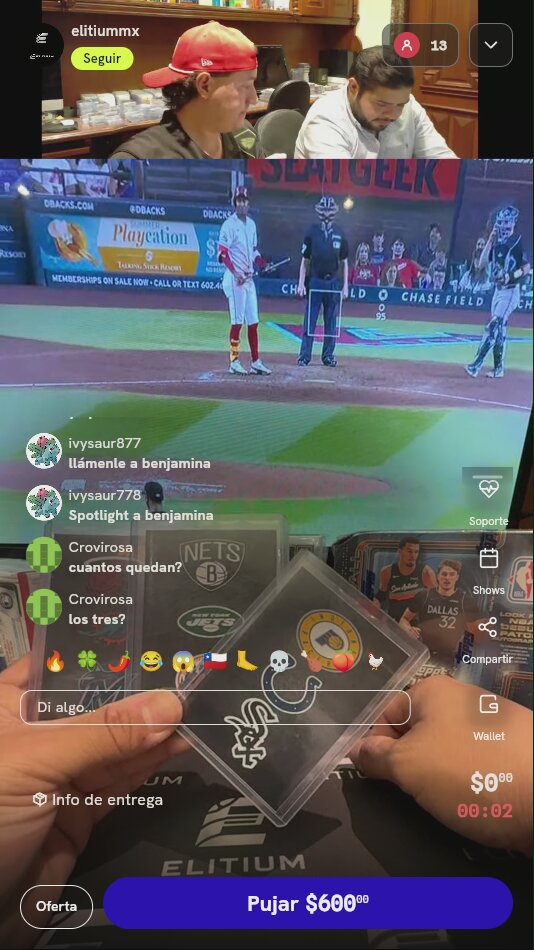534x950 pixels.
Task: Make a custom offer with Oferta
Action: 56,906
